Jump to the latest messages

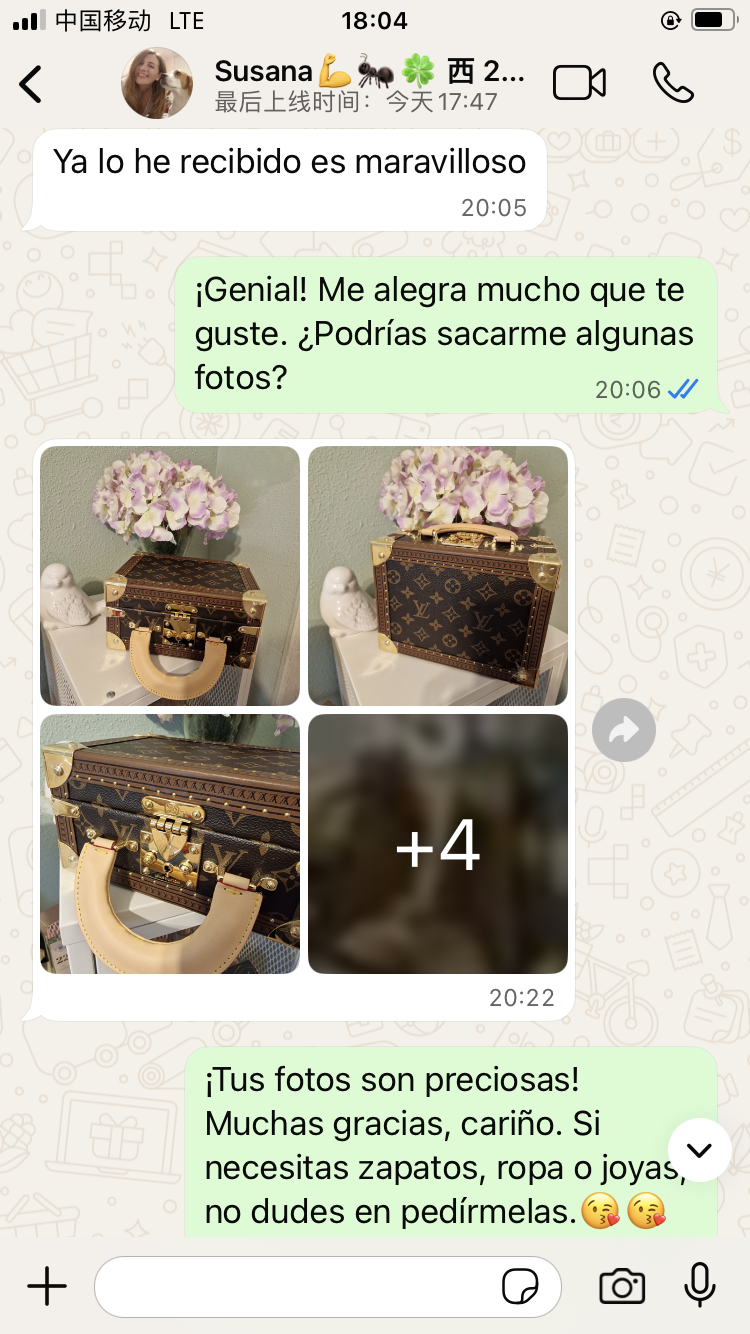699,1150
